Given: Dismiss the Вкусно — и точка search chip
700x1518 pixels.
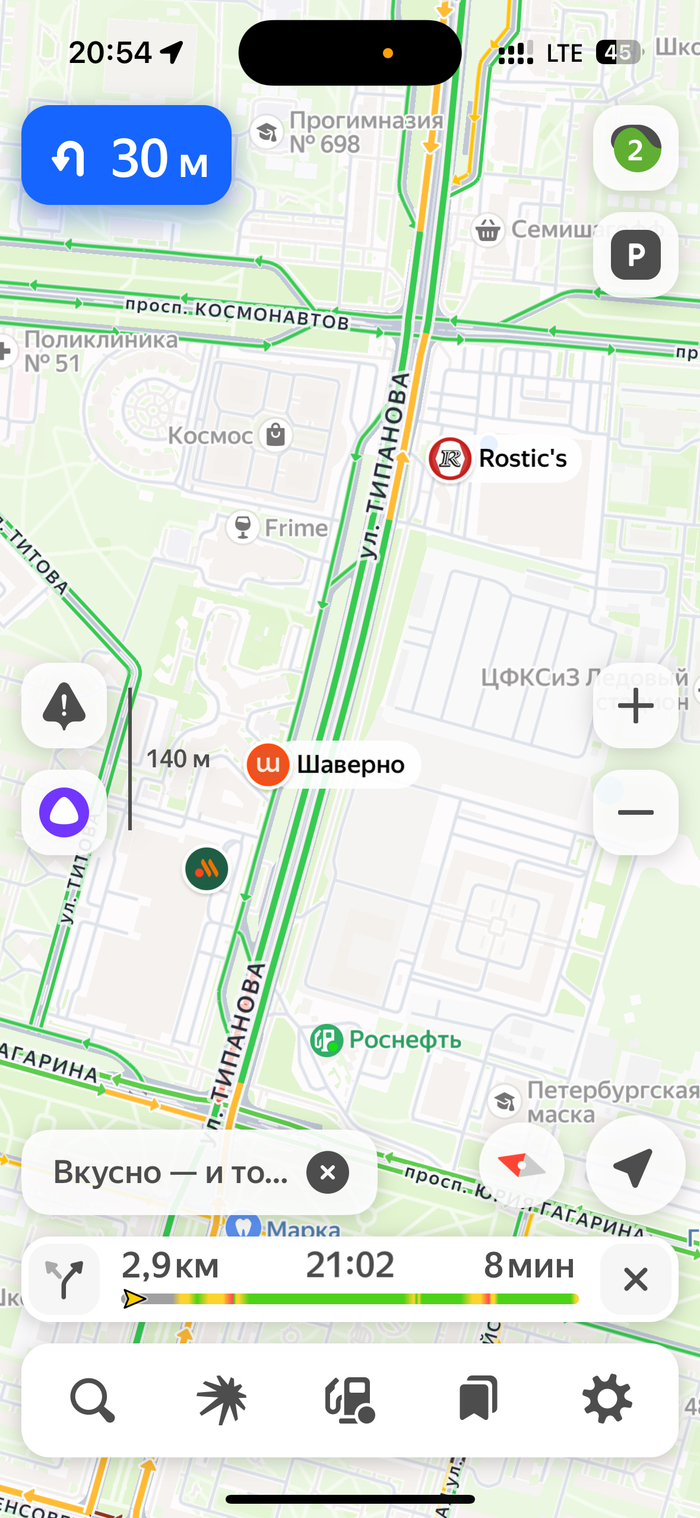Looking at the screenshot, I should (x=327, y=1172).
